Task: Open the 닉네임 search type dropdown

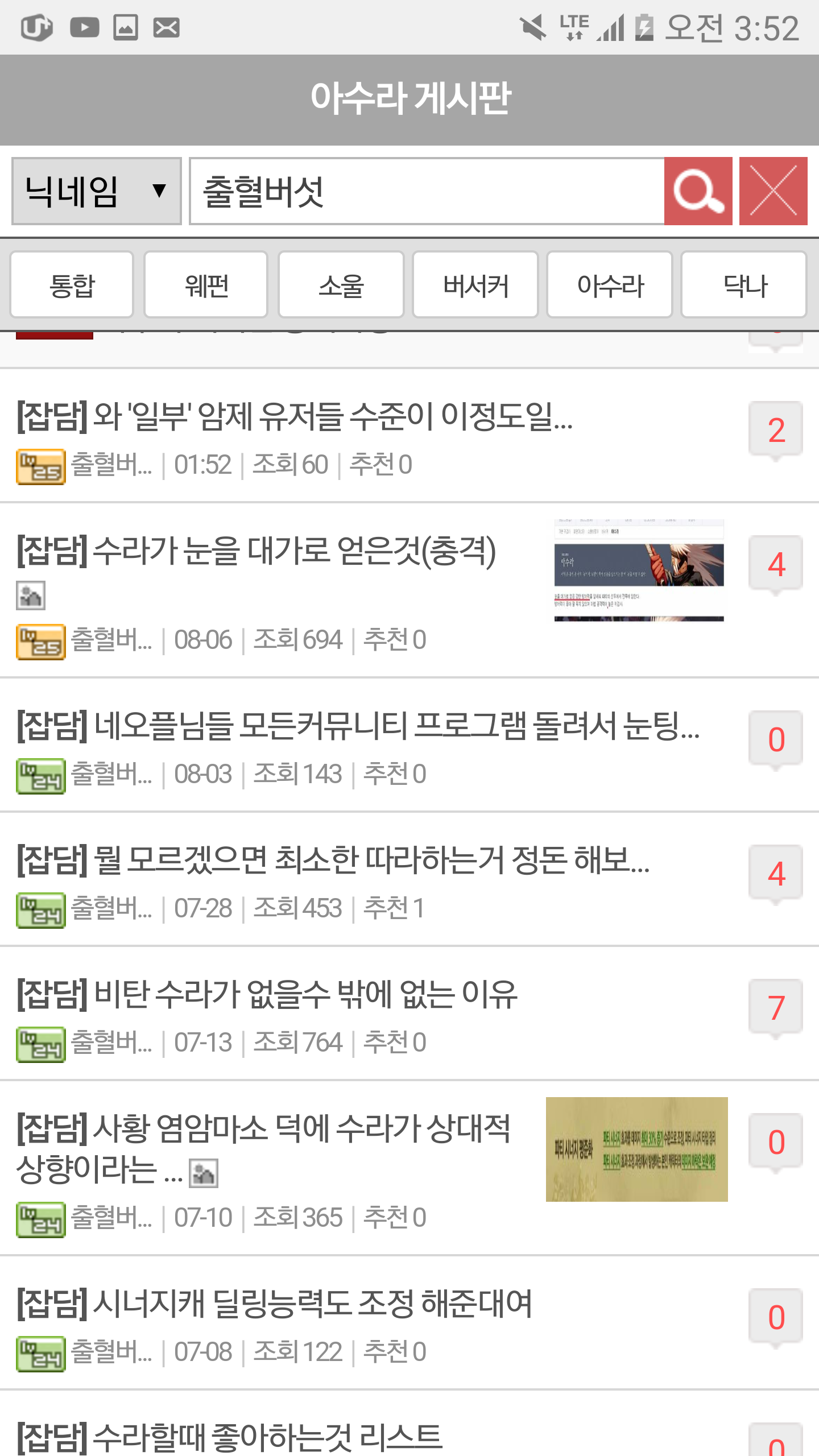Action: (x=96, y=191)
